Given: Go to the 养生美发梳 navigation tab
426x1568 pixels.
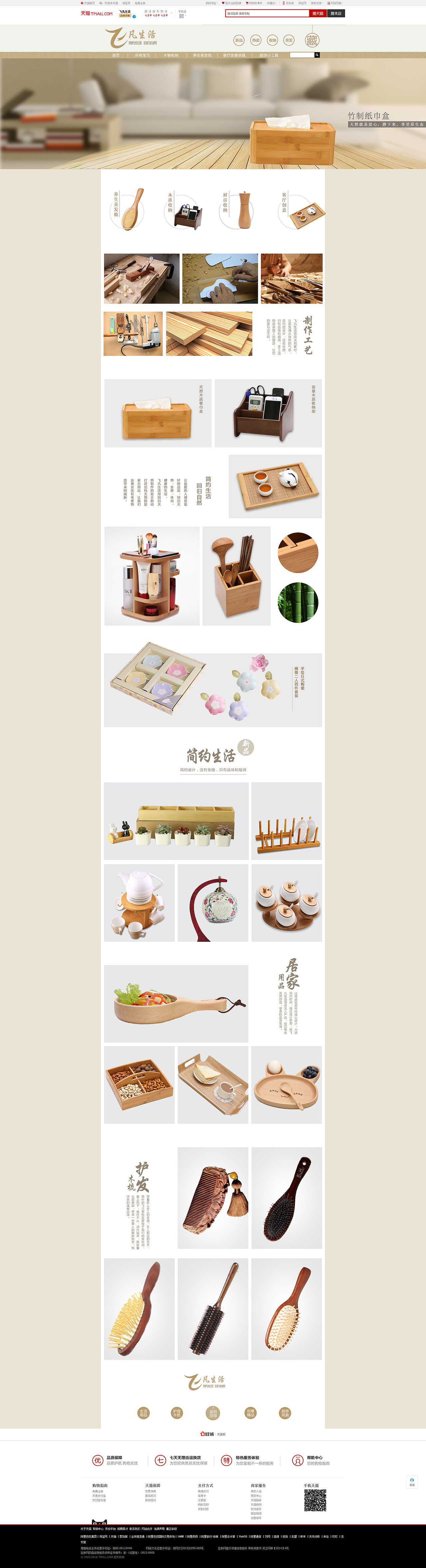Looking at the screenshot, I should 202,56.
